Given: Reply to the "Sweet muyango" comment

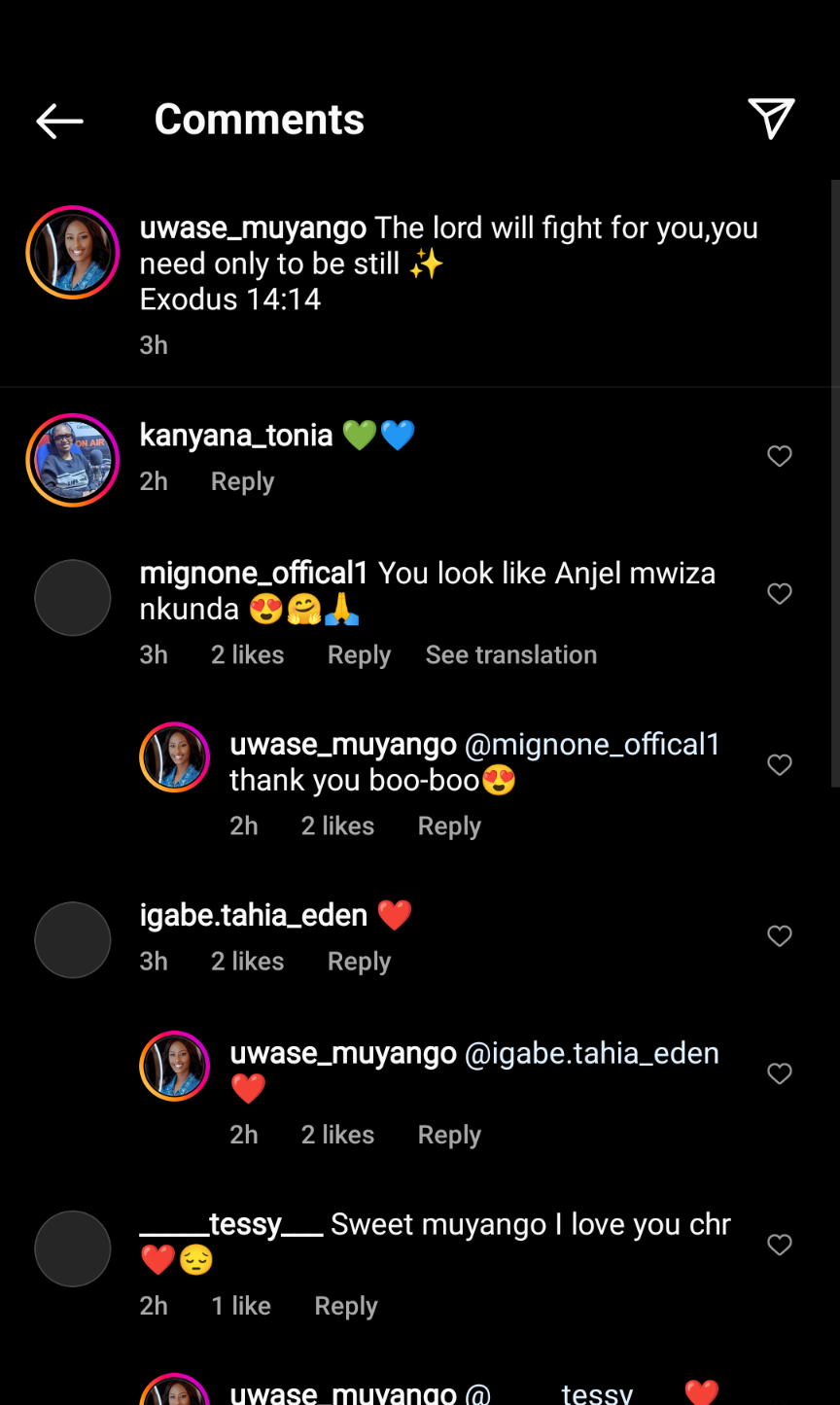Looking at the screenshot, I should point(345,1306).
